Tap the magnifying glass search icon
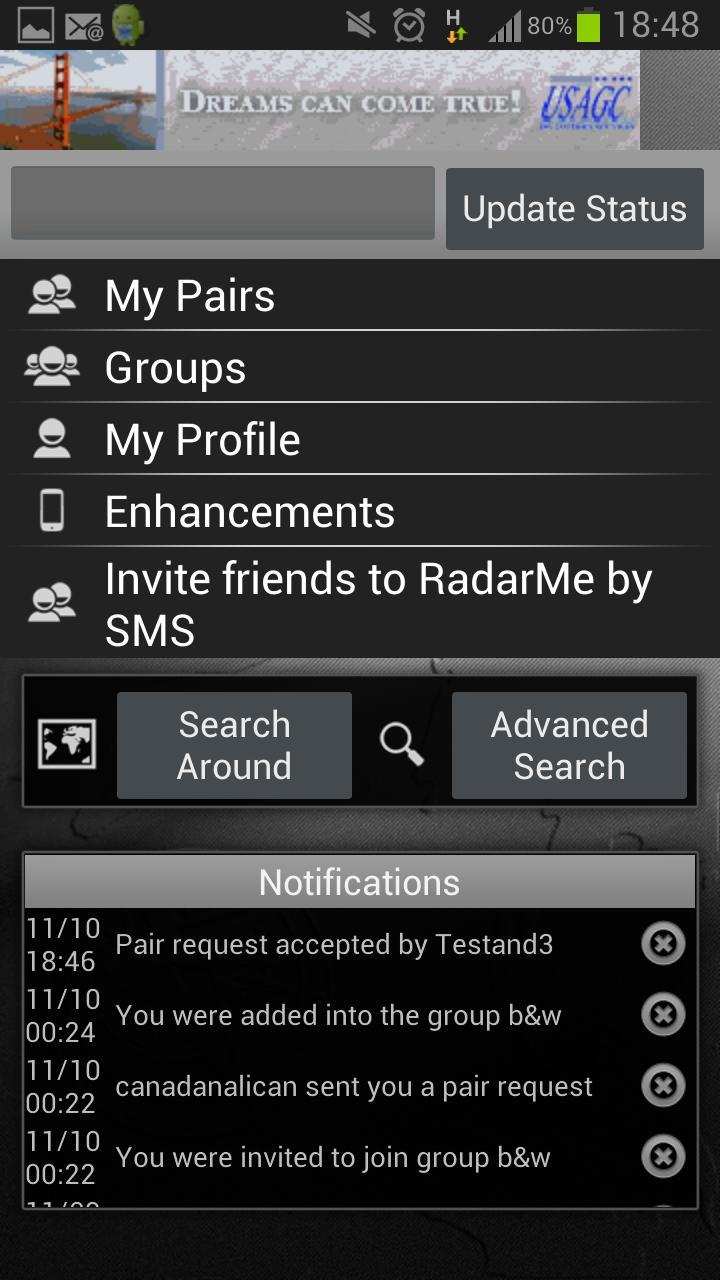The height and width of the screenshot is (1280, 720). coord(401,744)
